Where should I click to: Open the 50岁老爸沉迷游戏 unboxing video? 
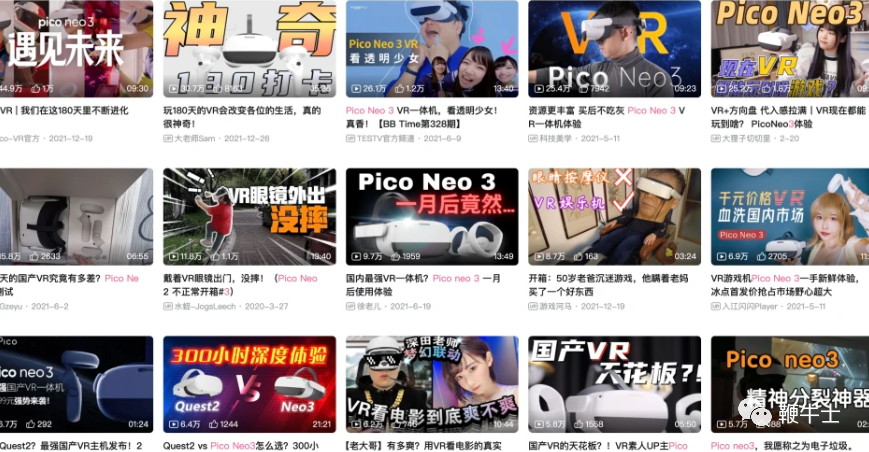(614, 216)
